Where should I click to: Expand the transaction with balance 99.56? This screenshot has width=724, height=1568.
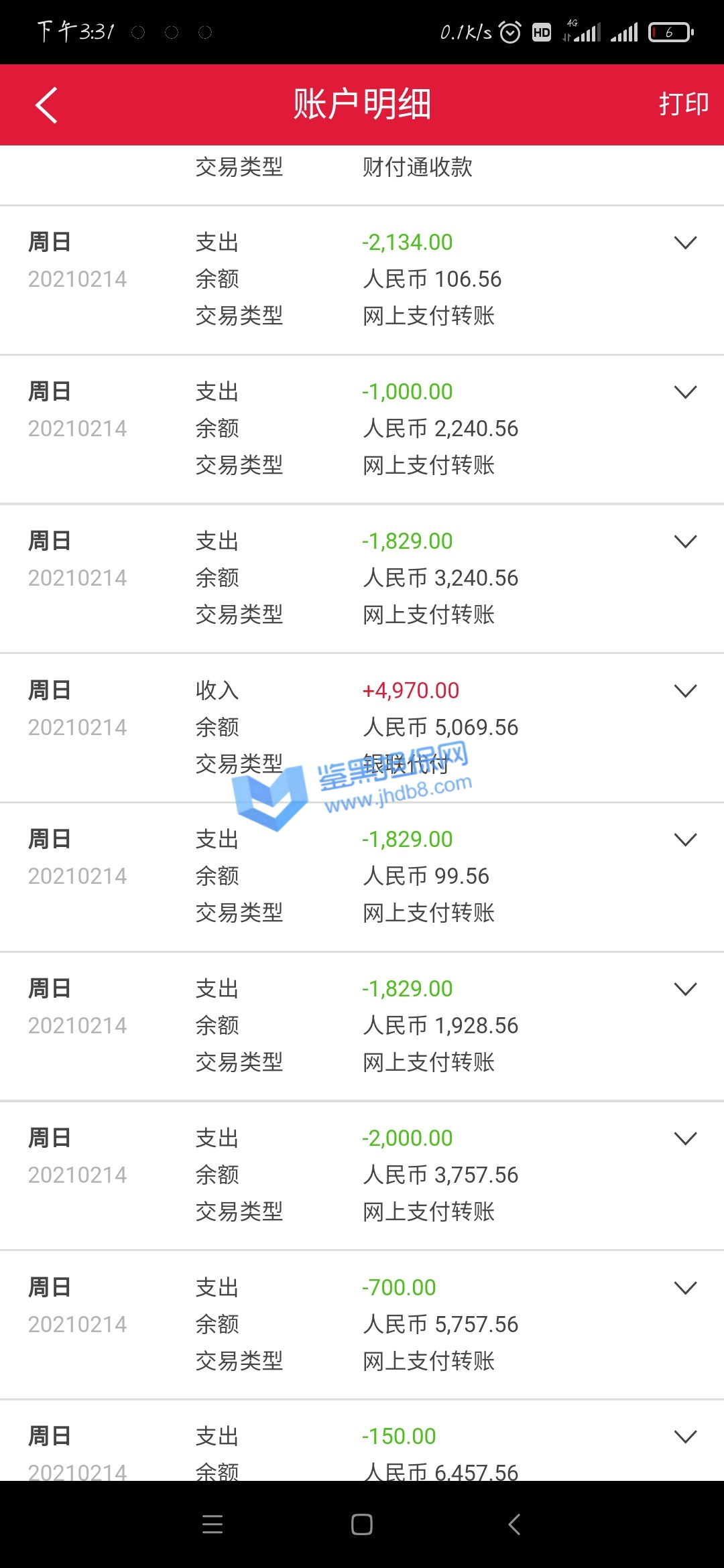pos(685,840)
